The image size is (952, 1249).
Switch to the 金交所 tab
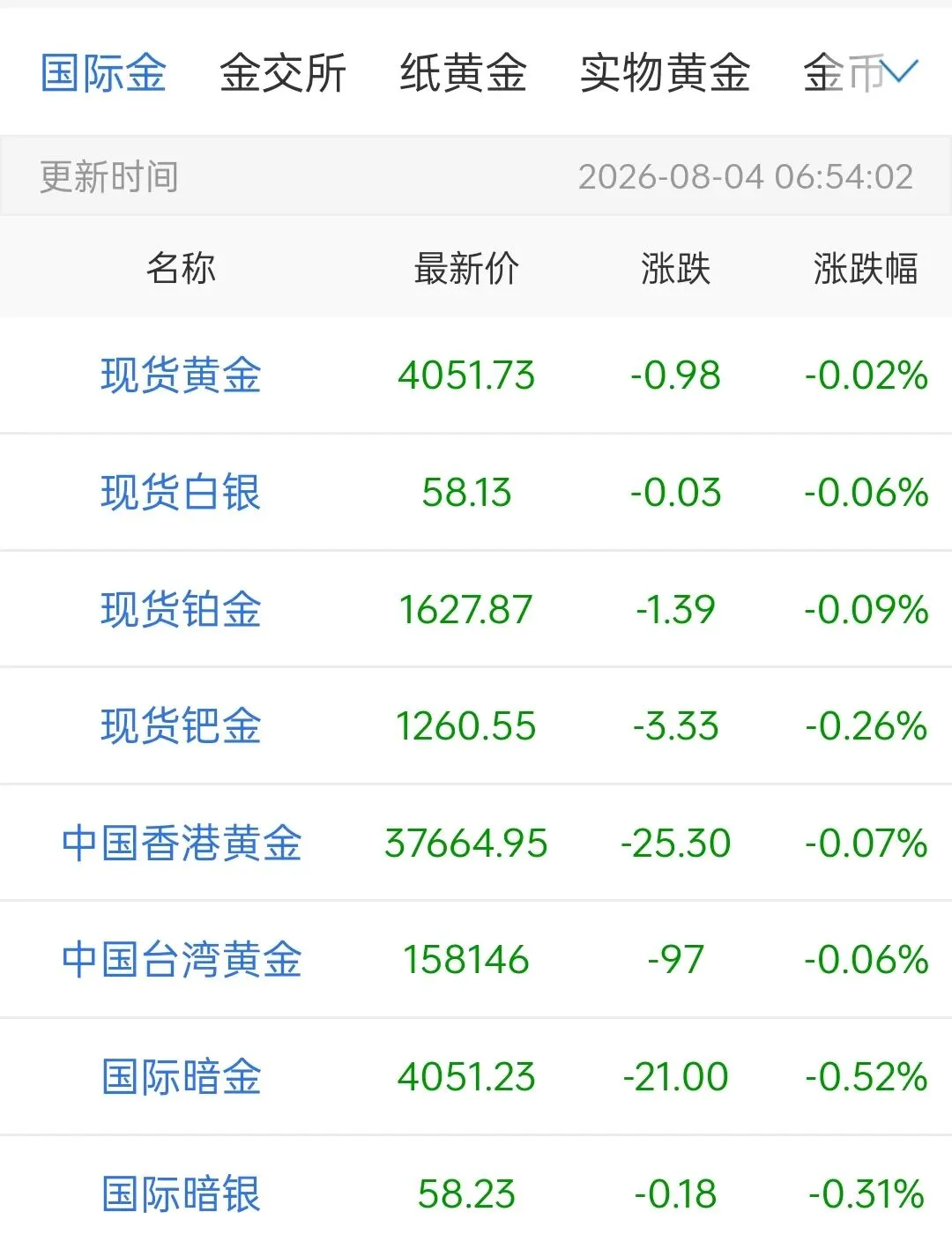click(x=283, y=73)
